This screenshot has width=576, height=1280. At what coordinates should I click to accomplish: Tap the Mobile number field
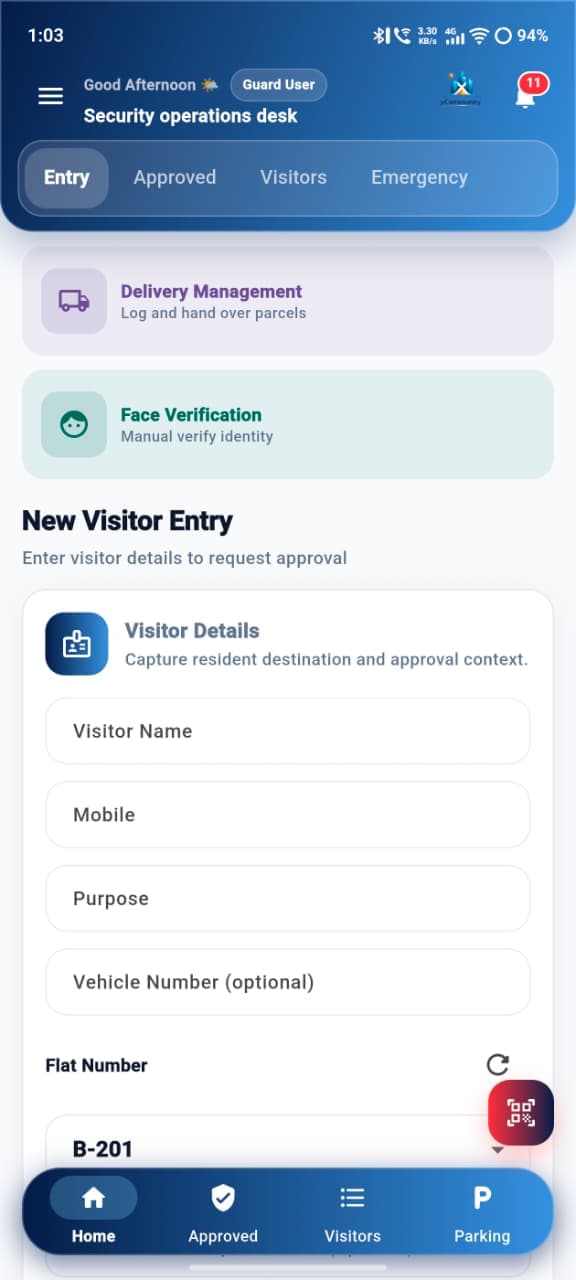[288, 815]
